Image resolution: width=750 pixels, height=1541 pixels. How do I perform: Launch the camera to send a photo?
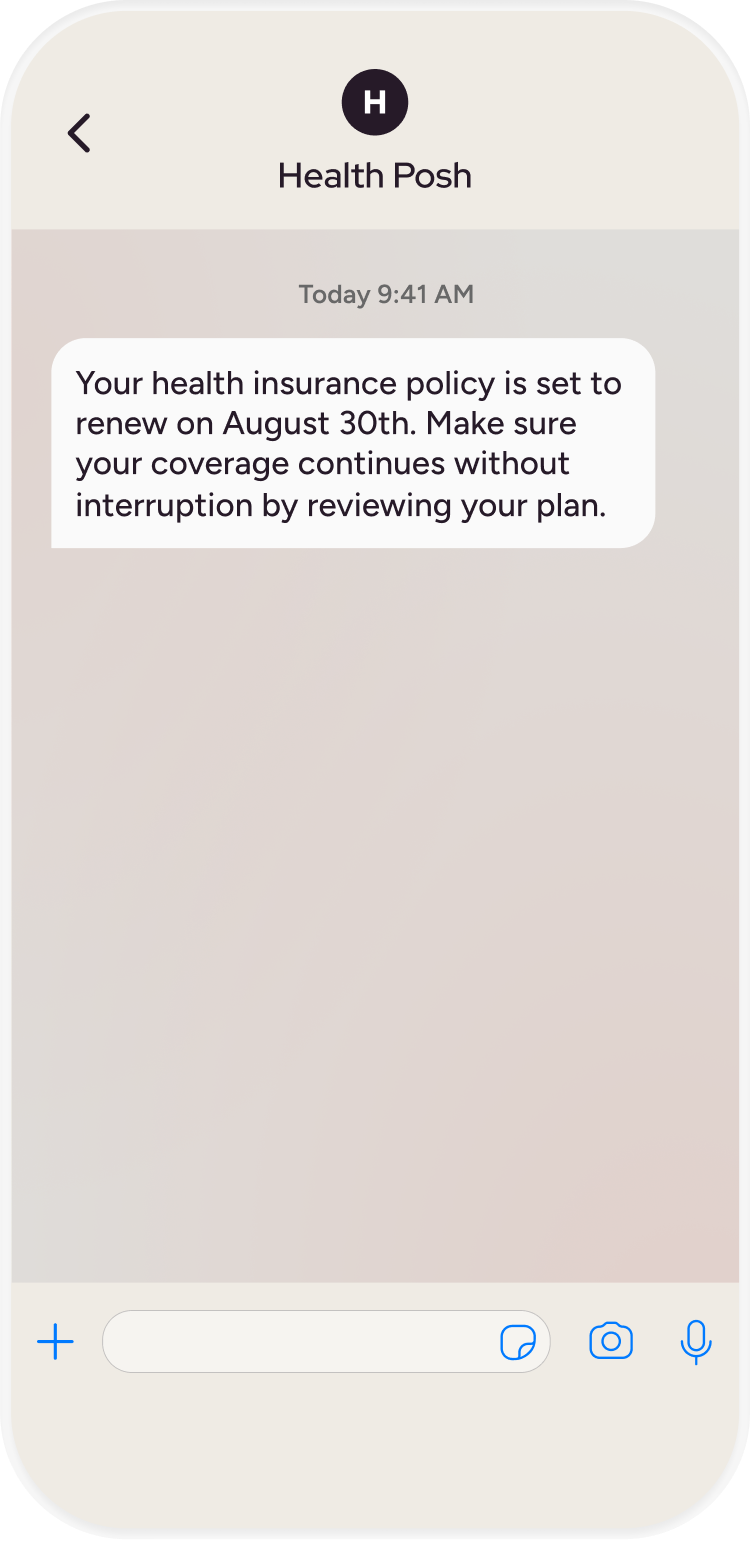point(611,1341)
